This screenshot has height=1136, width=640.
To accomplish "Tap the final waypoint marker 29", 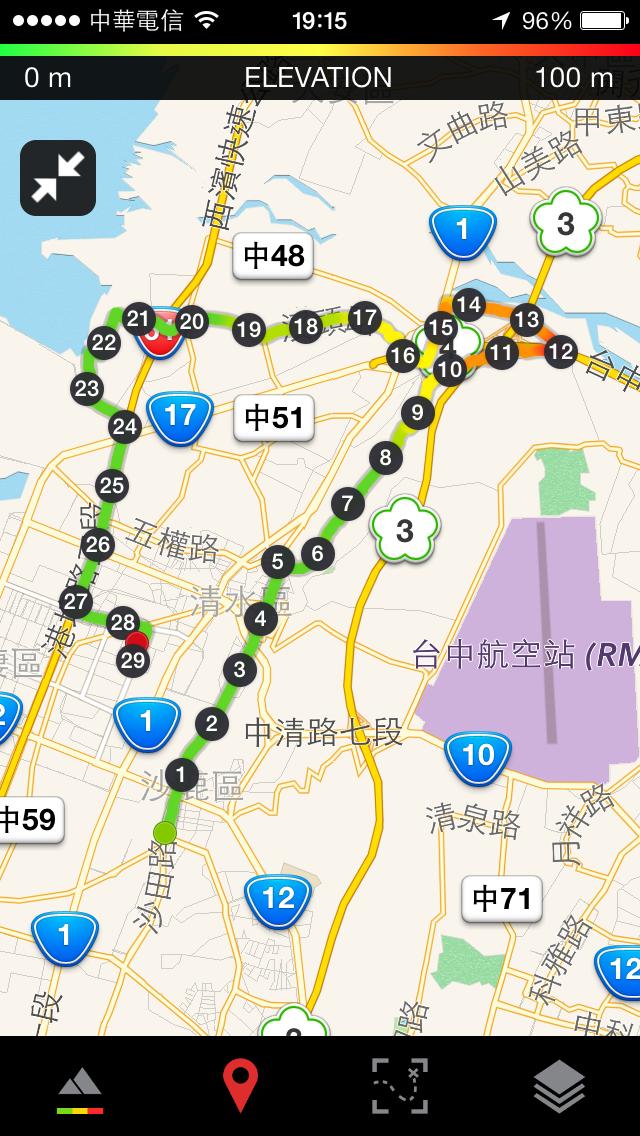I will [x=132, y=660].
